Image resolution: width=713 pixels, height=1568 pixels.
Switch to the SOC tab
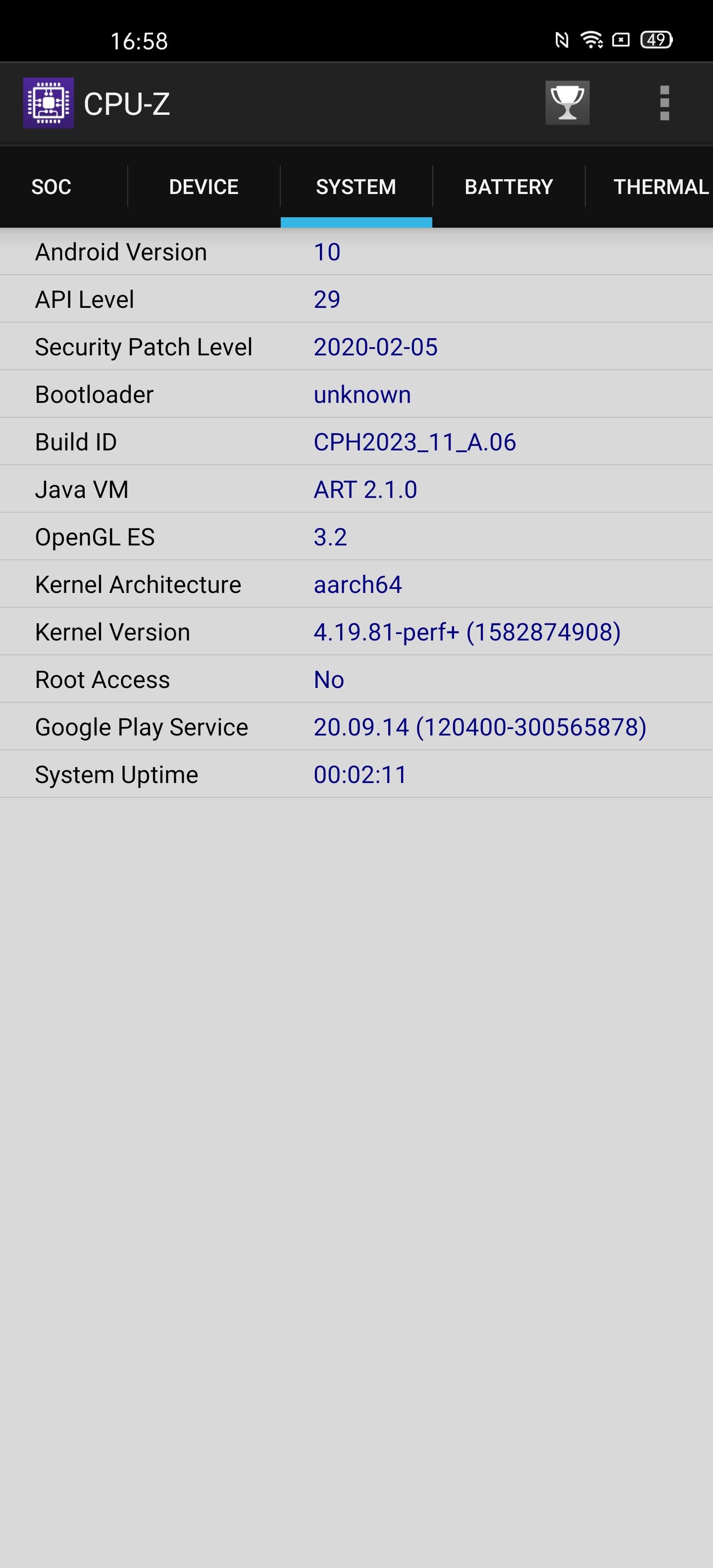[x=51, y=187]
